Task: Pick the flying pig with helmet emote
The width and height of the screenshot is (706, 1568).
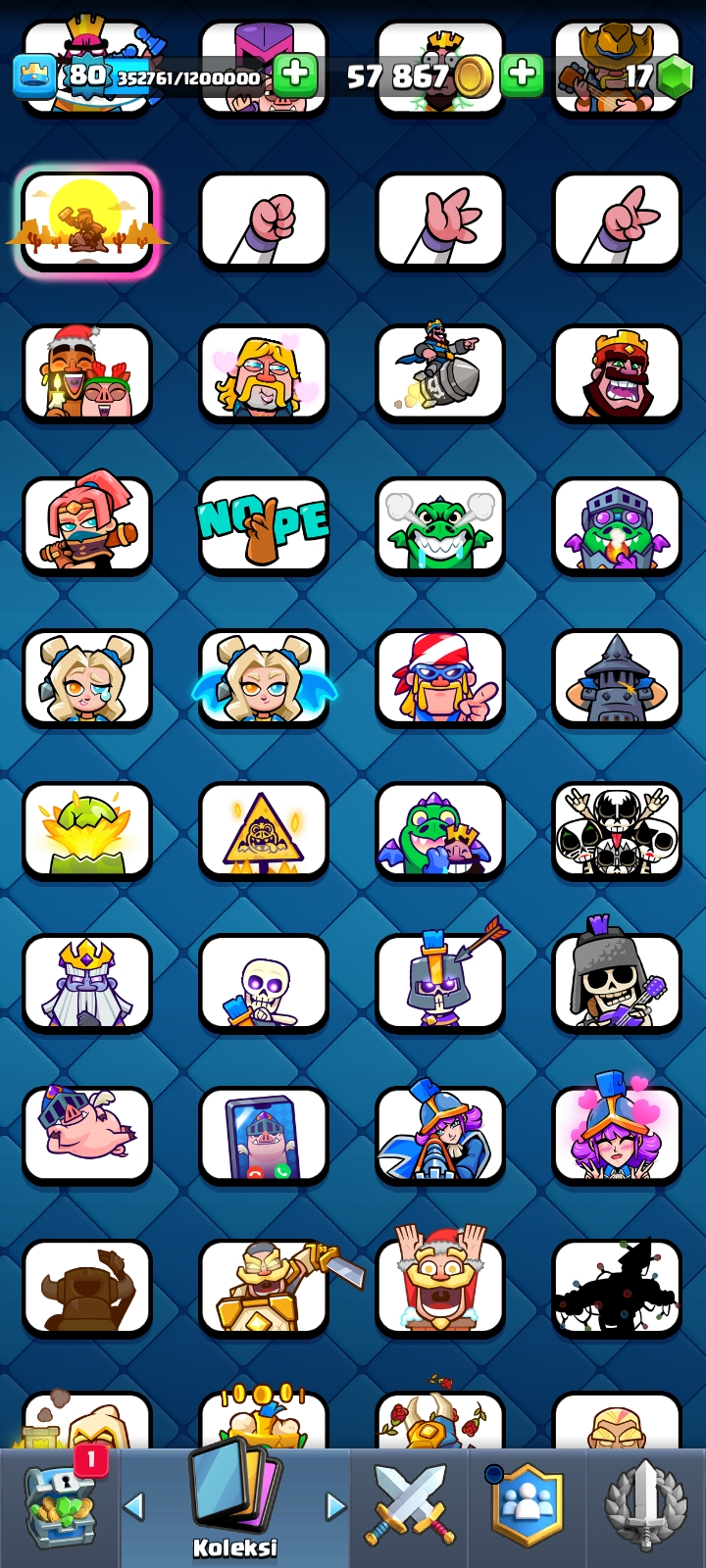Action: [x=87, y=1136]
